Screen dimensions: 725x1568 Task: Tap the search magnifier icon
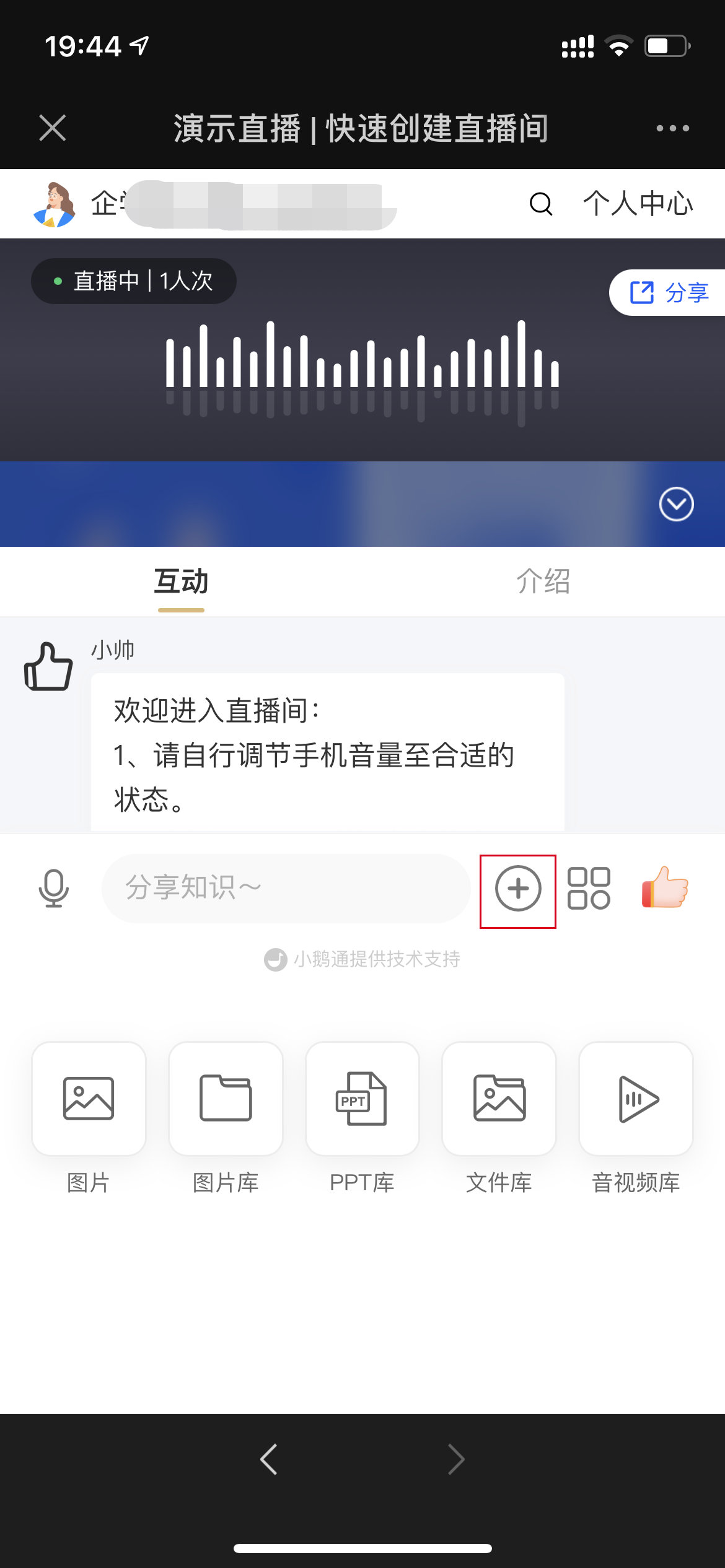(x=541, y=203)
